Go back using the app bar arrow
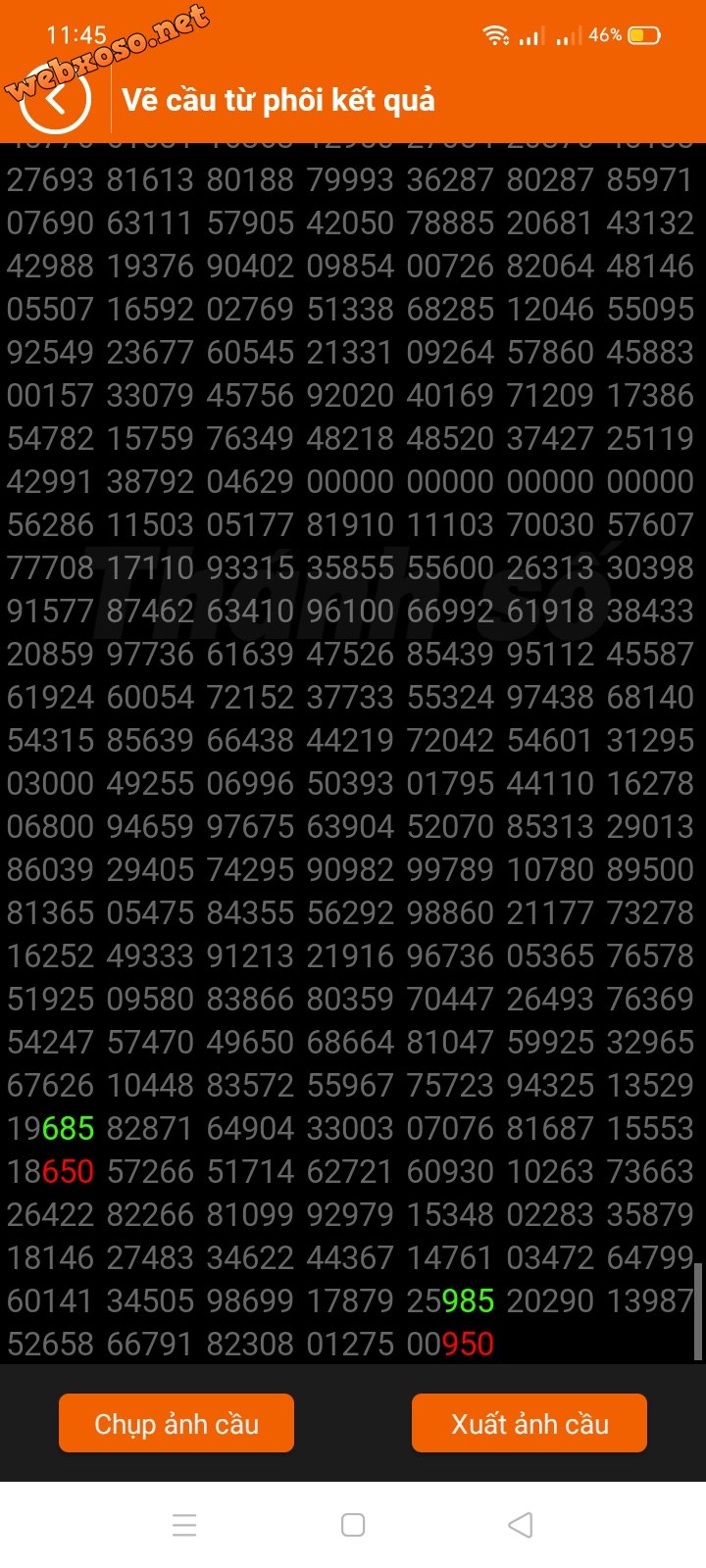The image size is (706, 1568). coord(55,99)
